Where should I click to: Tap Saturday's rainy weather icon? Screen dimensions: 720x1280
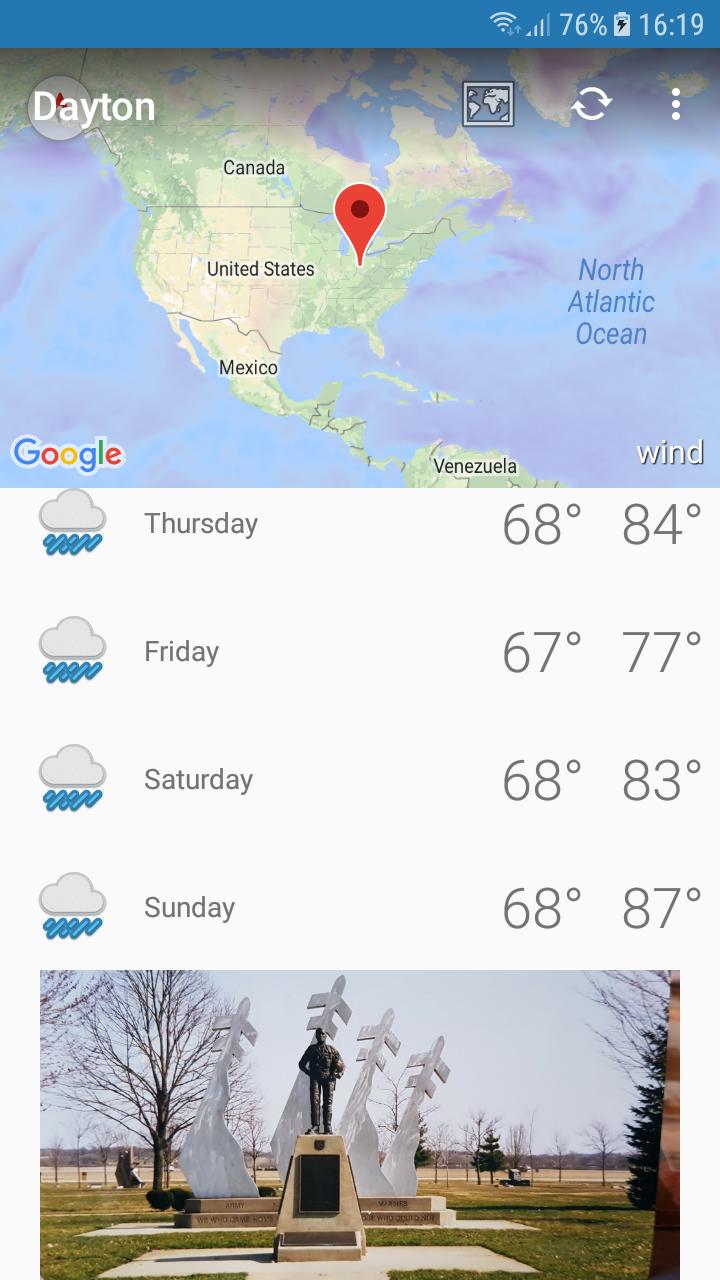[x=70, y=779]
